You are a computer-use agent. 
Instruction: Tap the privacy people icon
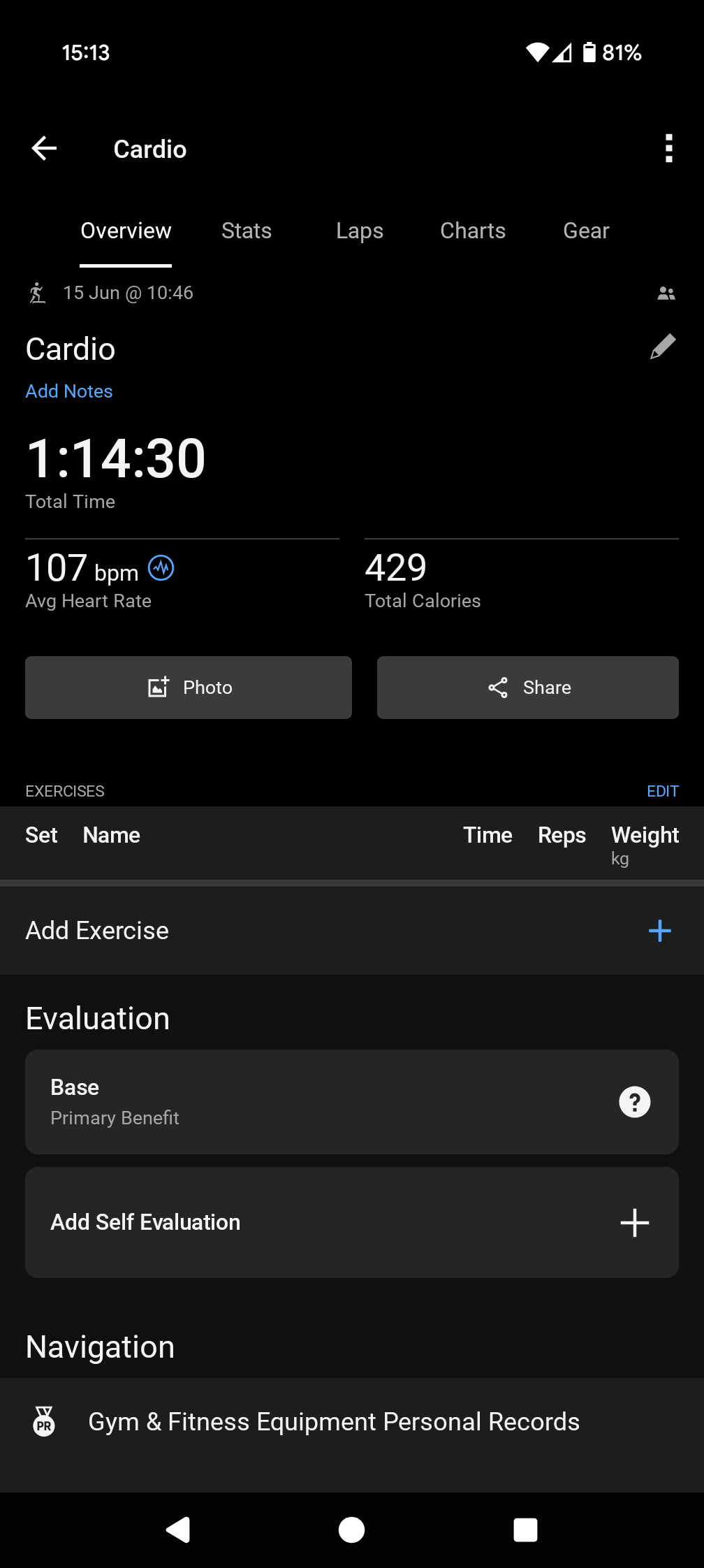point(666,293)
